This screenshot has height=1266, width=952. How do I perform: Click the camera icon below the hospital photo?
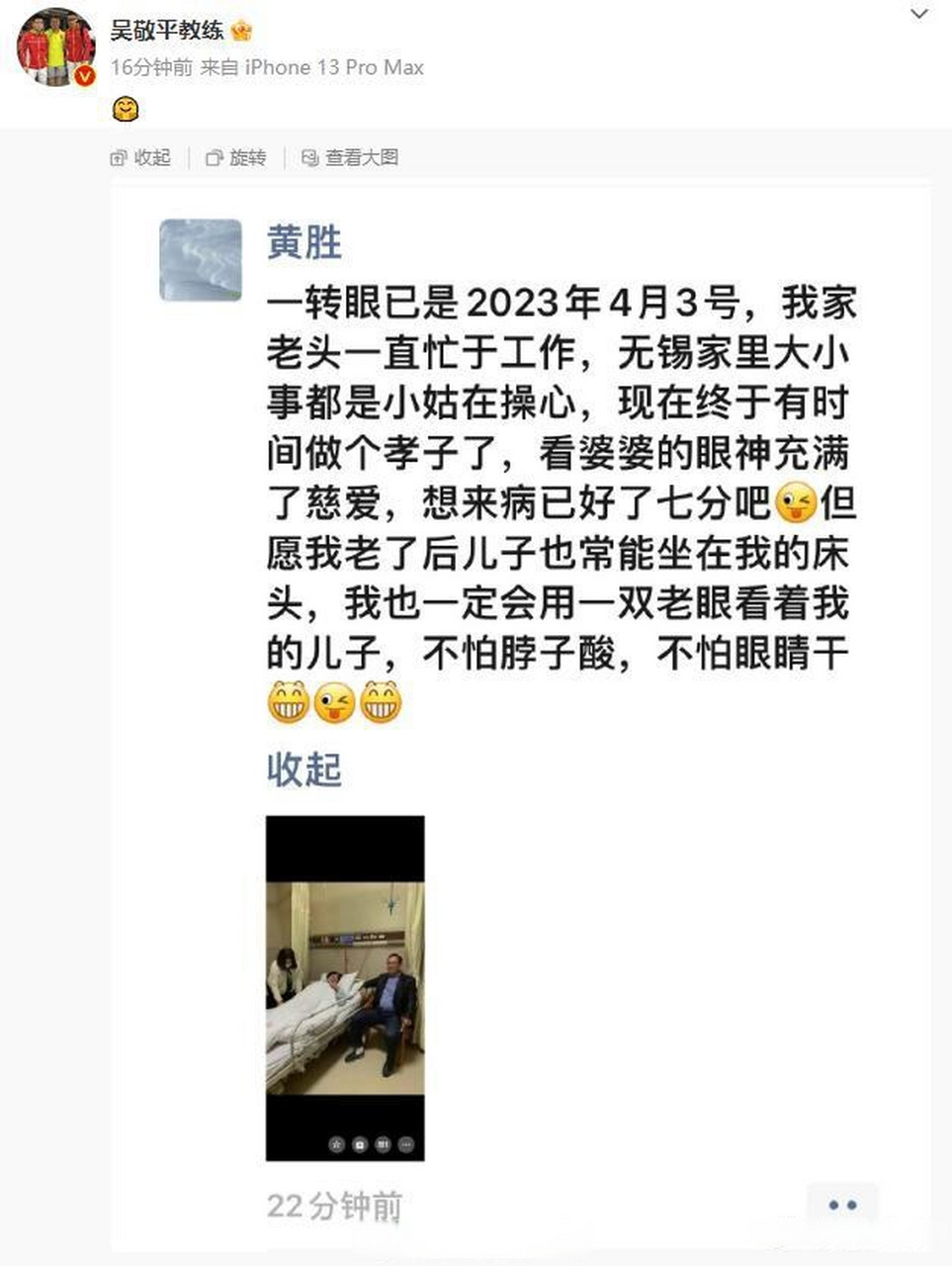pyautogui.click(x=360, y=1144)
